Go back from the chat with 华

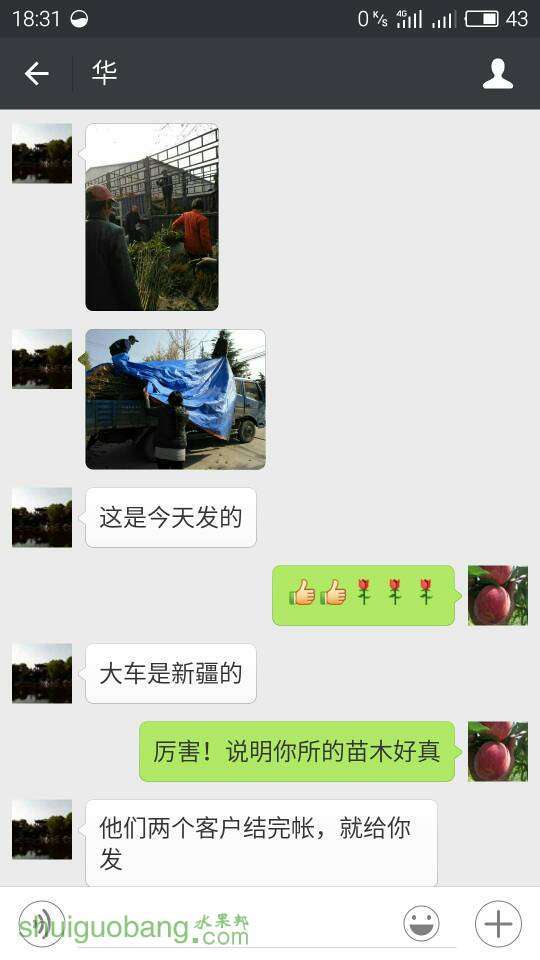pos(36,74)
